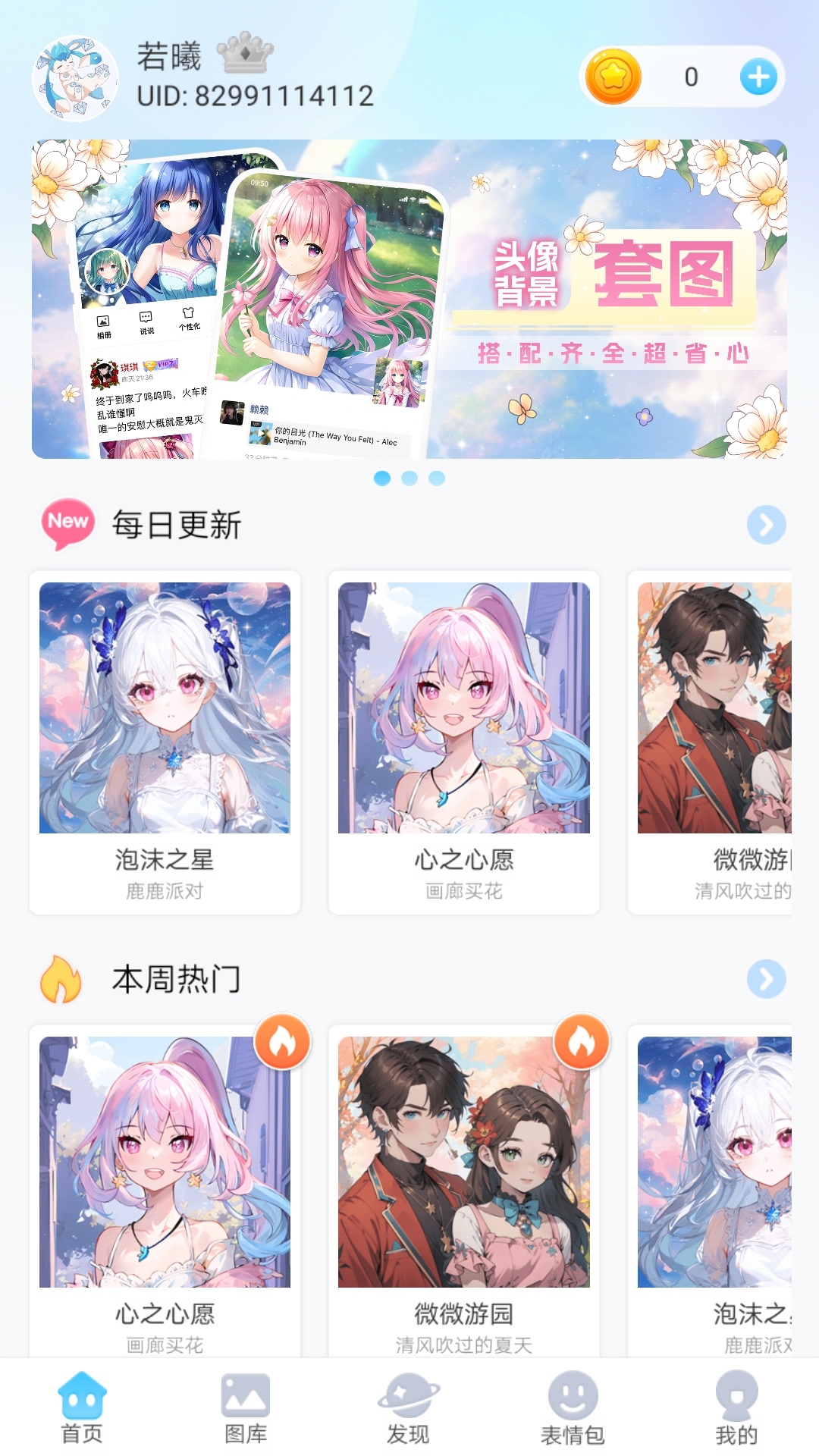
Task: Switch to the 发现 tab
Action: 409,1409
